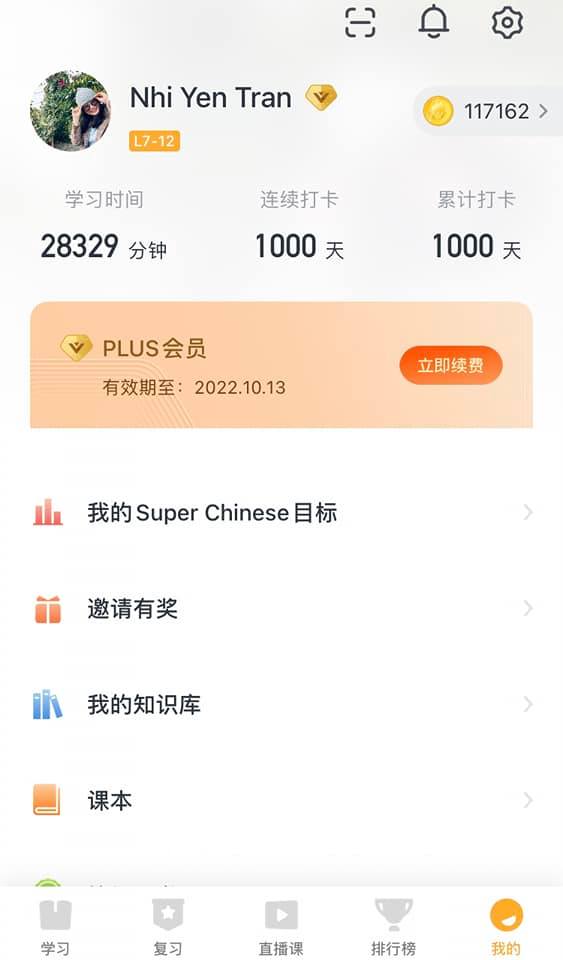The image size is (563, 960).
Task: Open the settings gear
Action: [x=507, y=23]
